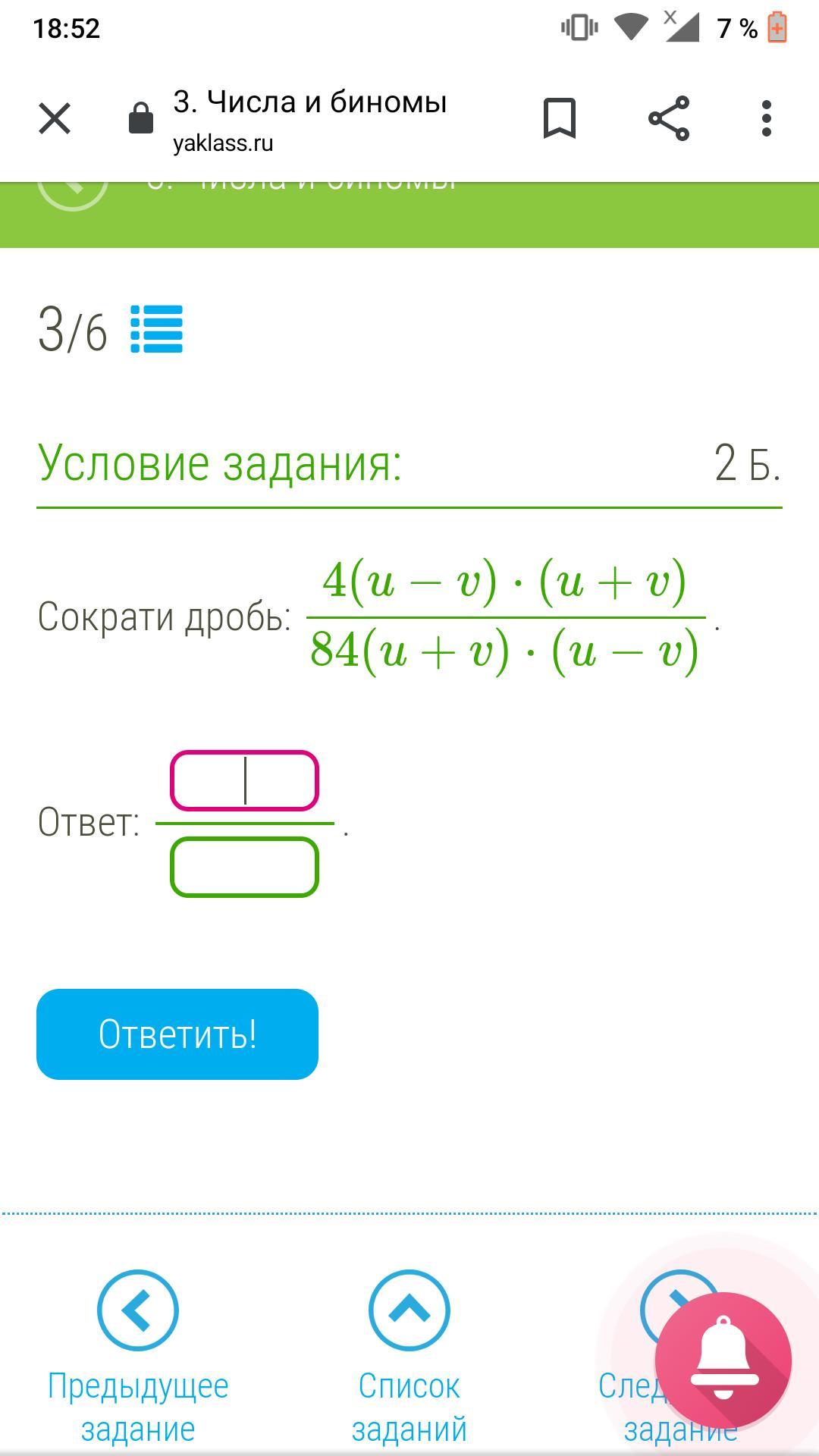View site security lock info

(141, 118)
